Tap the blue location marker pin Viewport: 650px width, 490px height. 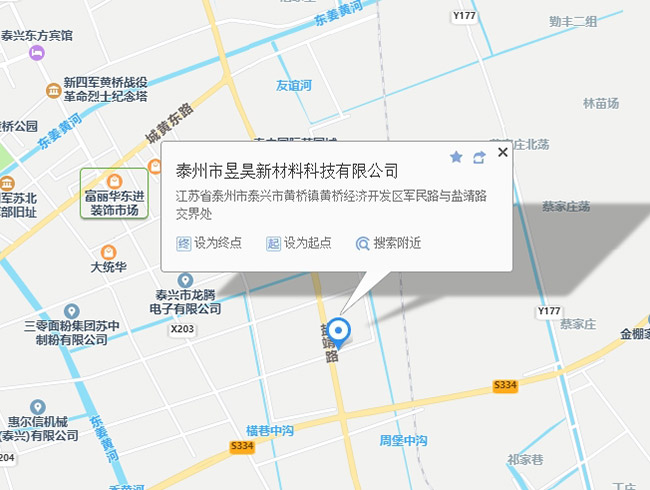tap(338, 331)
